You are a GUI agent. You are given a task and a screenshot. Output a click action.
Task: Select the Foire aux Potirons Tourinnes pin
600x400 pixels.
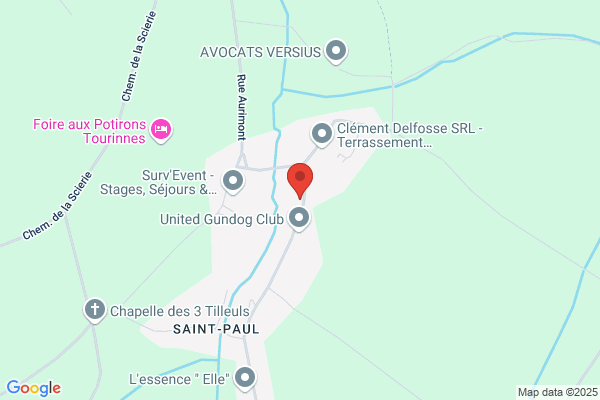[x=161, y=130]
